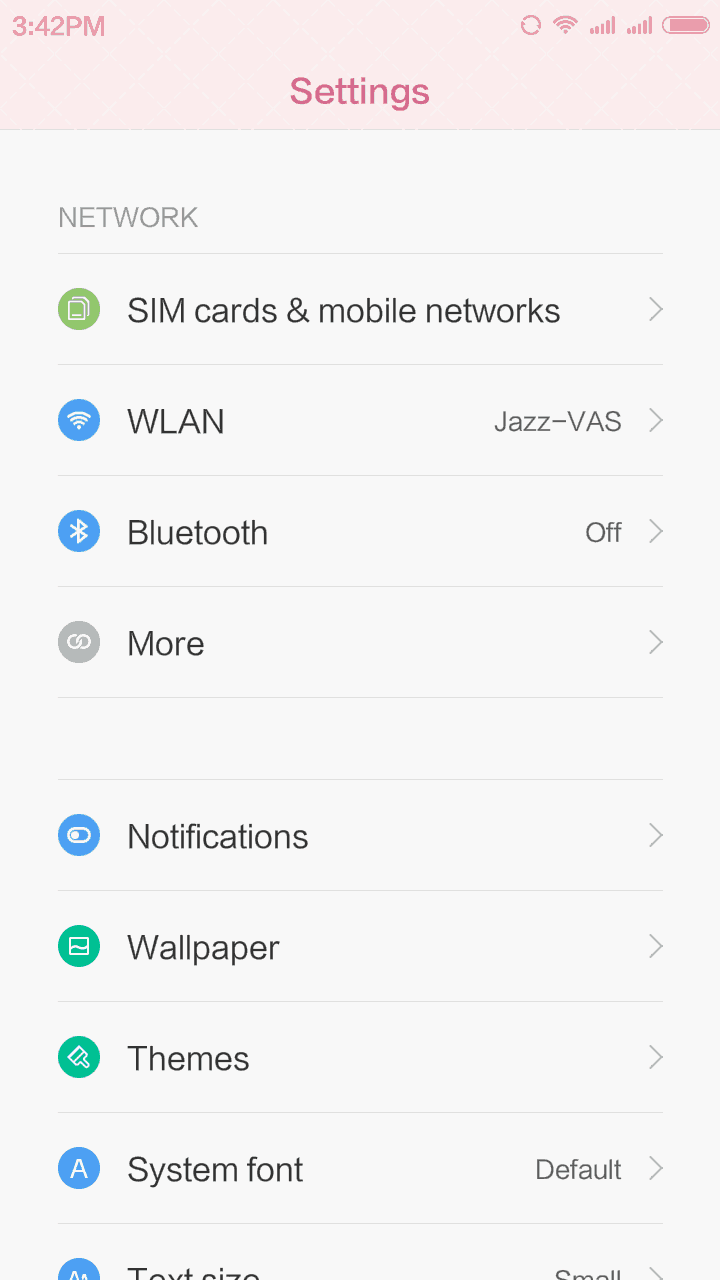Open SIM cards & mobile networks settings
Screen dimensions: 720x1280
click(x=360, y=309)
